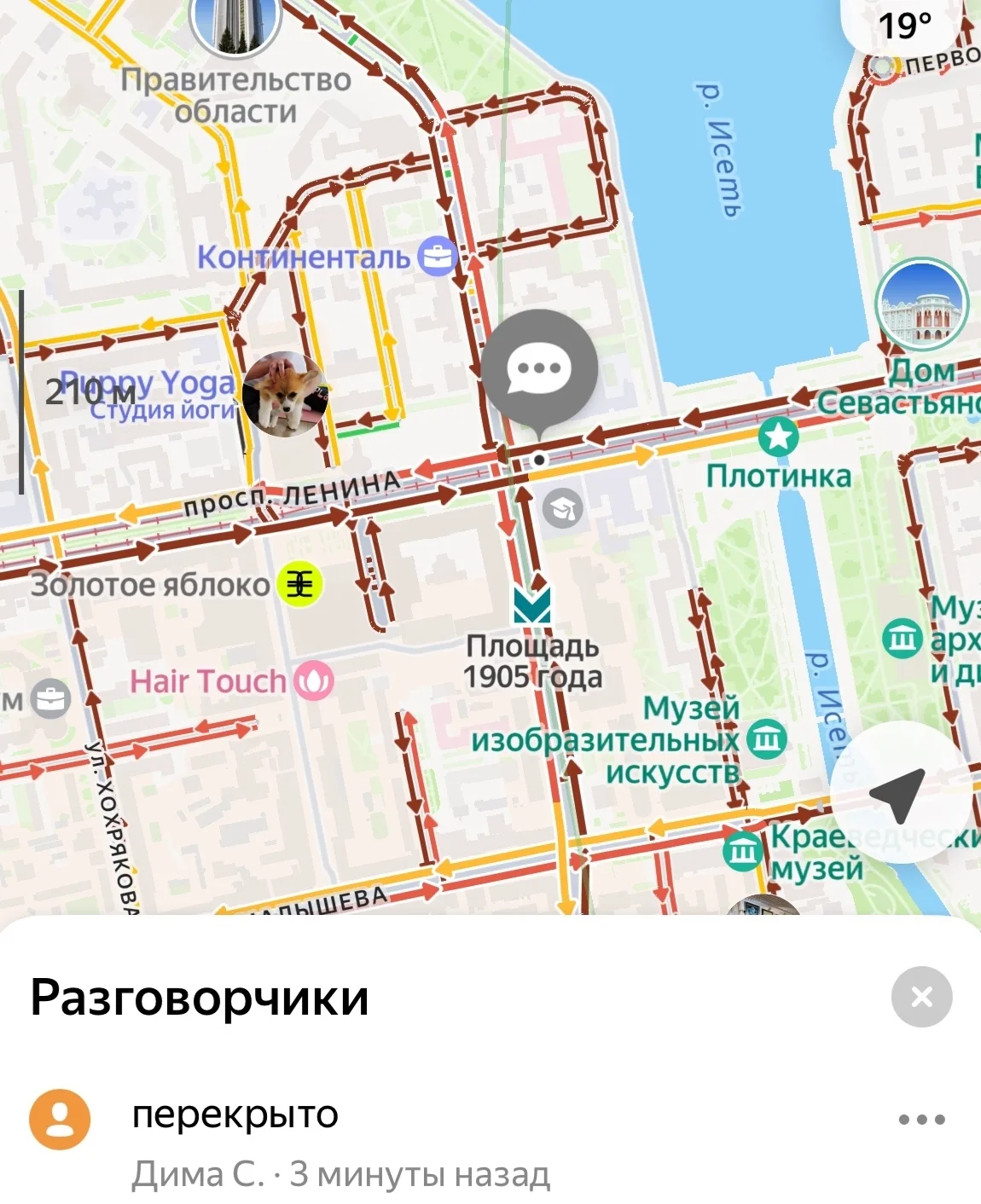Screen dimensions: 981x1204
Task: Open the Континенталь business pin
Action: [438, 256]
